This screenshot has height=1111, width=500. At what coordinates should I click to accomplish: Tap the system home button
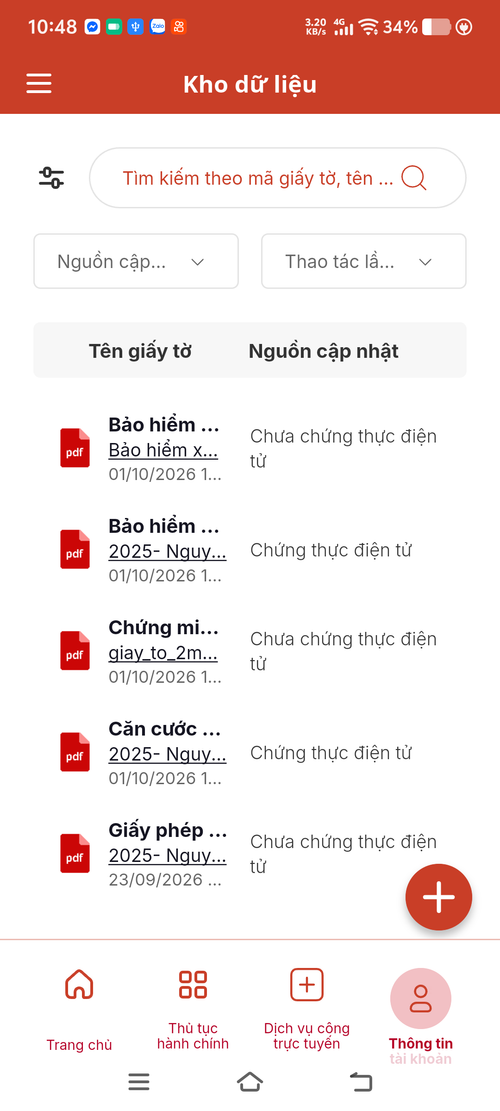pos(250,1081)
